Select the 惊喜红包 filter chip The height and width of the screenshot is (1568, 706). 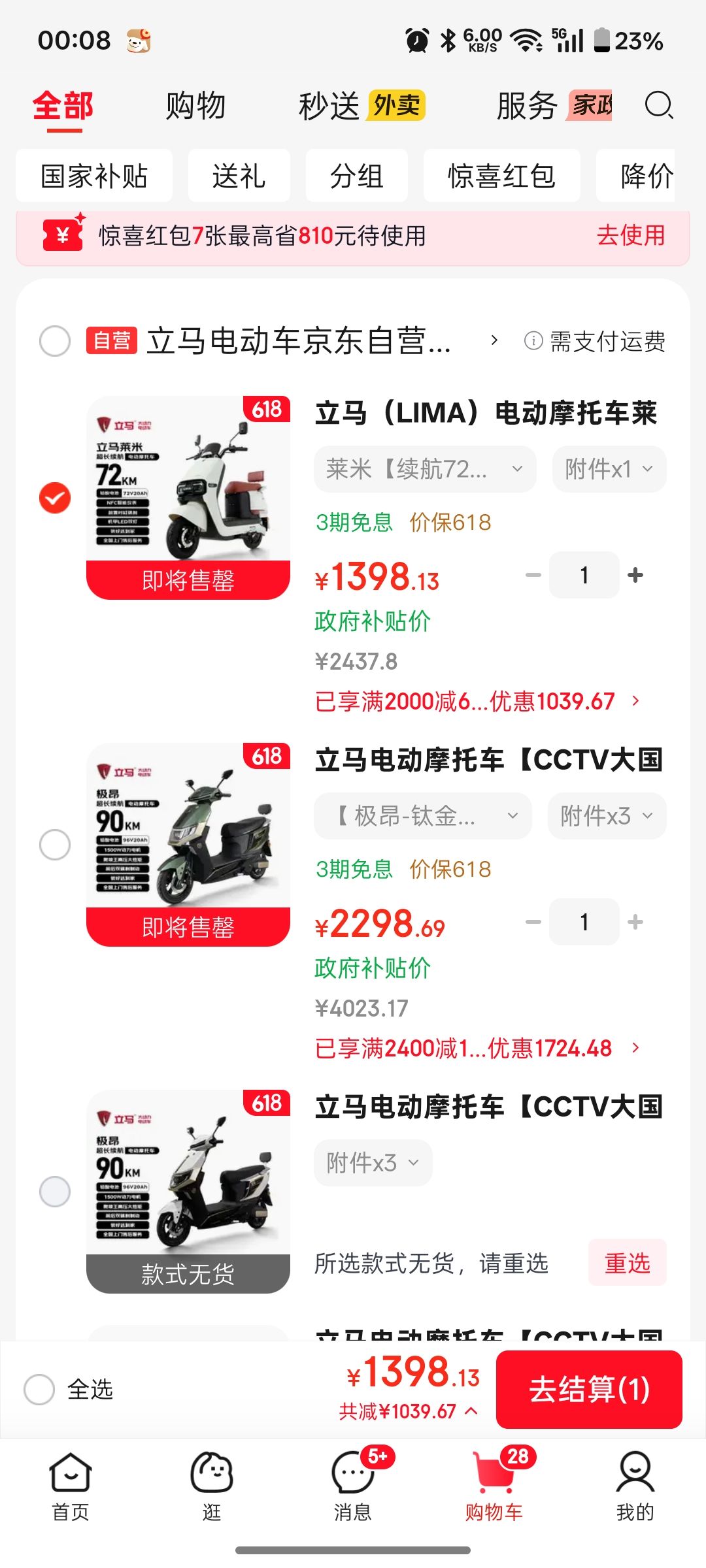(x=501, y=176)
